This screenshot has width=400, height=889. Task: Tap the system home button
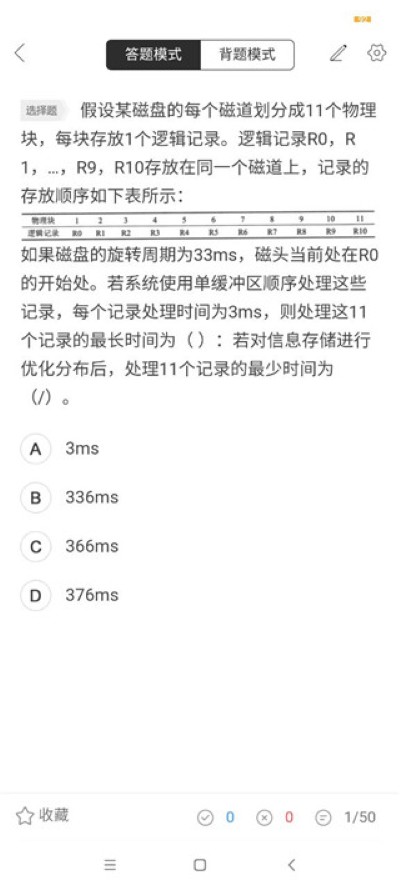[x=199, y=865]
